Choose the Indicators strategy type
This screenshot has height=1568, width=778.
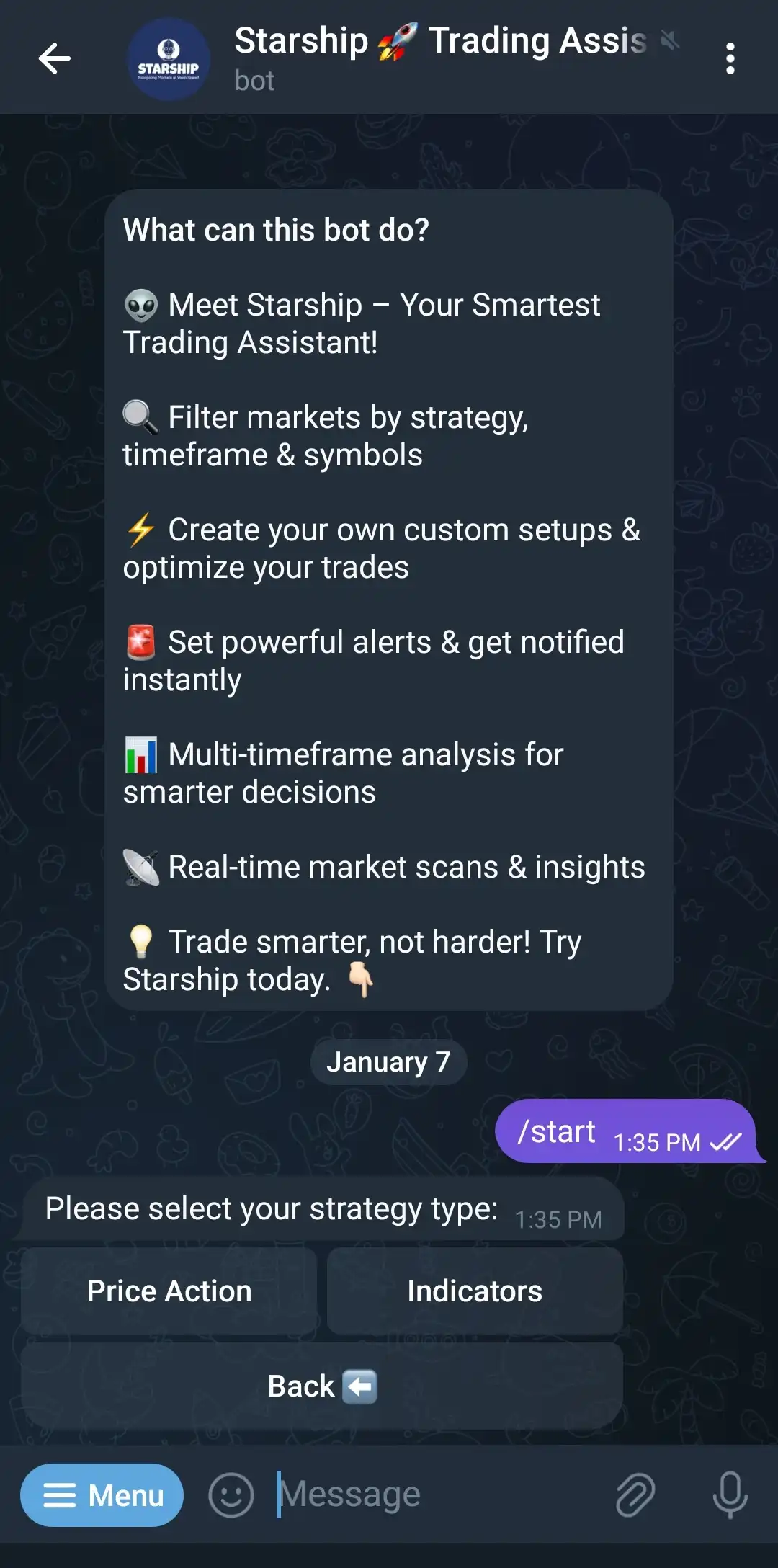[475, 1291]
